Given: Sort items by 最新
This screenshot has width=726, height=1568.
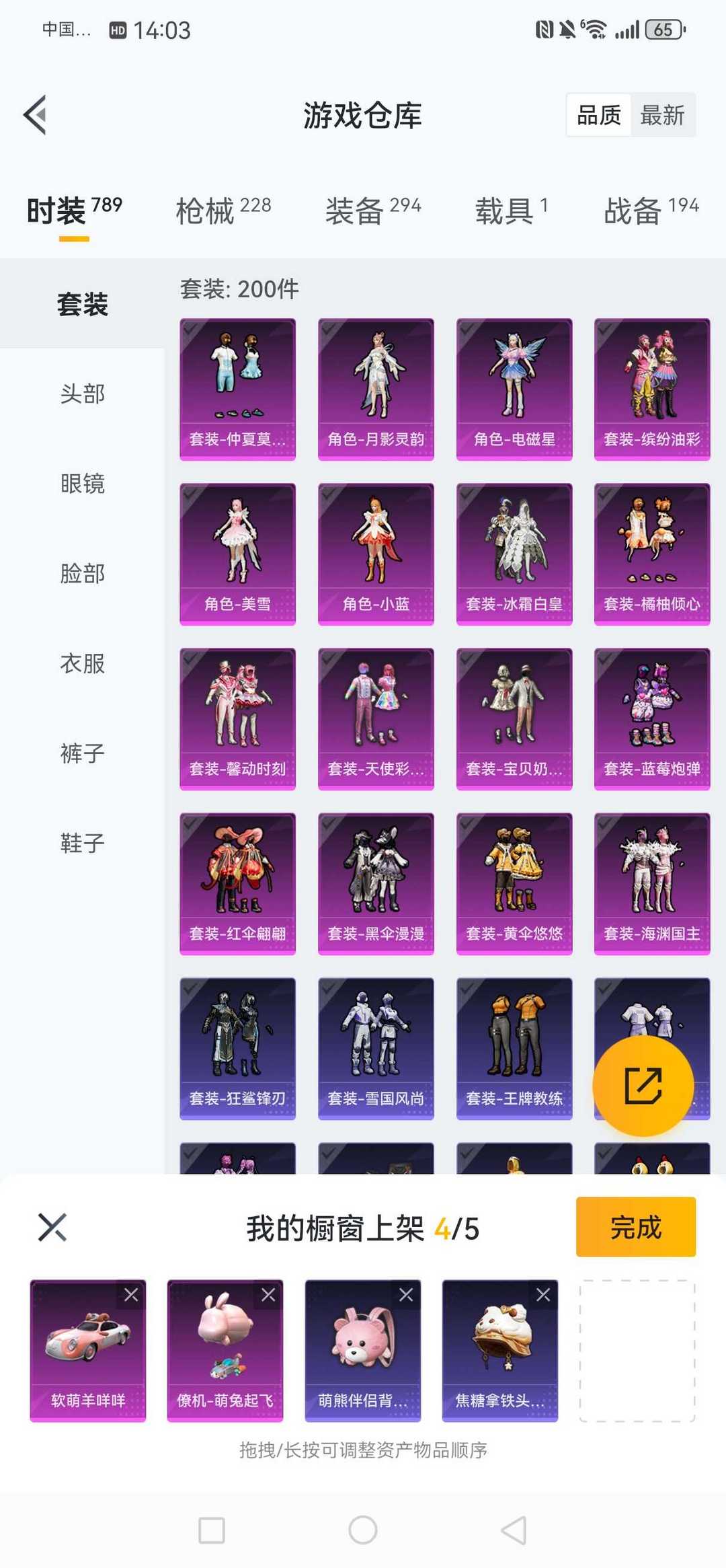Looking at the screenshot, I should tap(662, 115).
